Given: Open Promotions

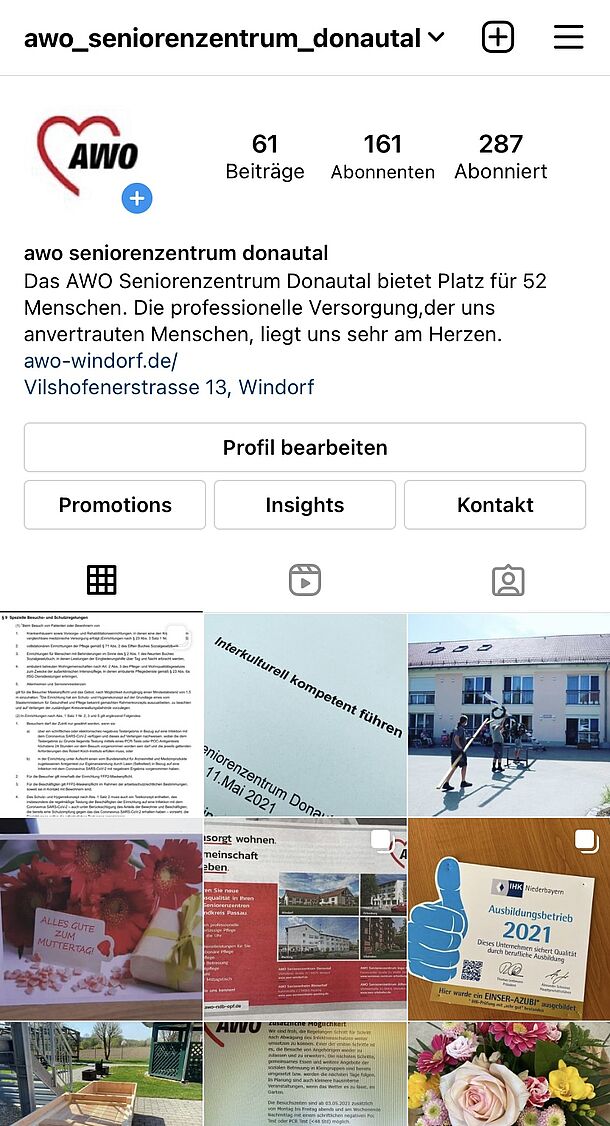Looking at the screenshot, I should (115, 505).
